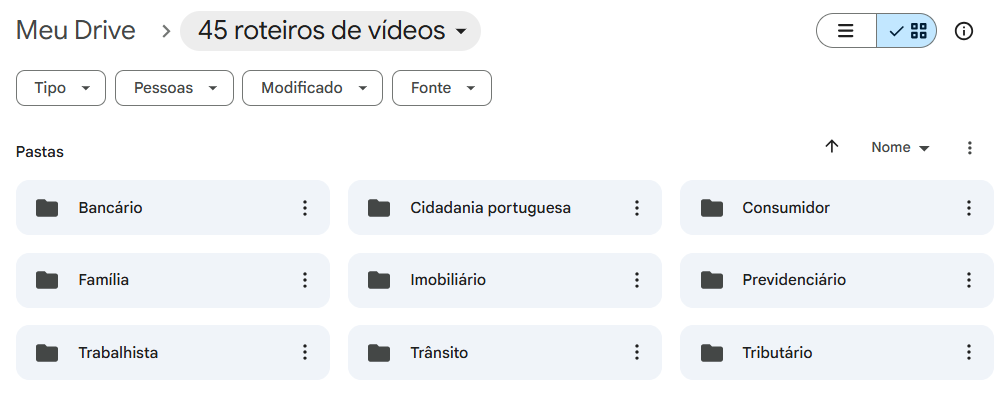Open the Previdenciário folder
This screenshot has height=408, width=995.
click(x=794, y=280)
